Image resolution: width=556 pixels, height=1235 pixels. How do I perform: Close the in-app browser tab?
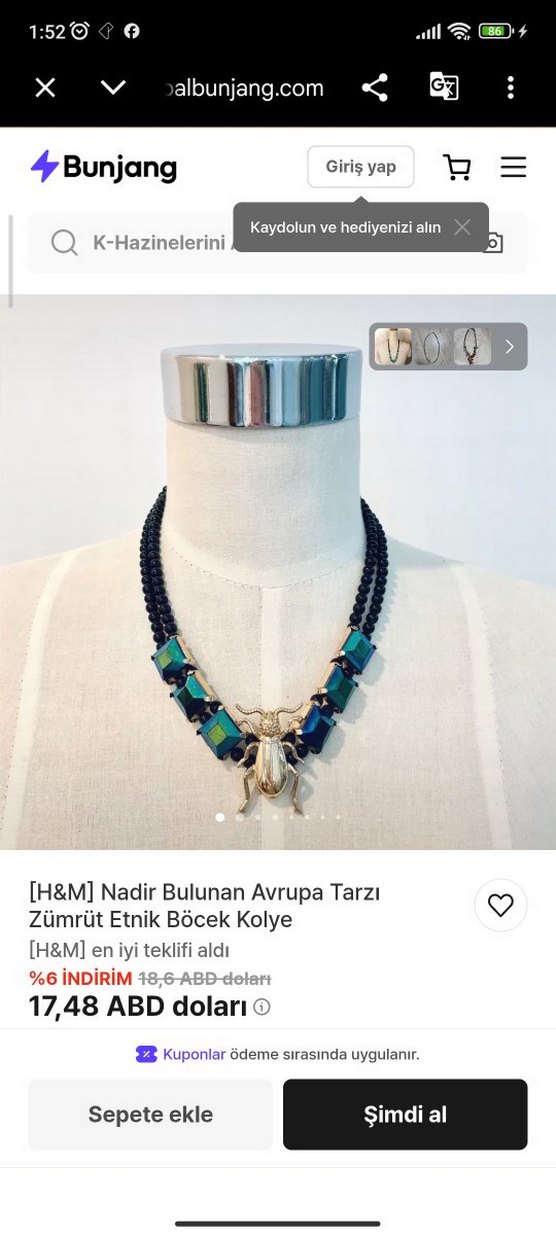pos(45,88)
